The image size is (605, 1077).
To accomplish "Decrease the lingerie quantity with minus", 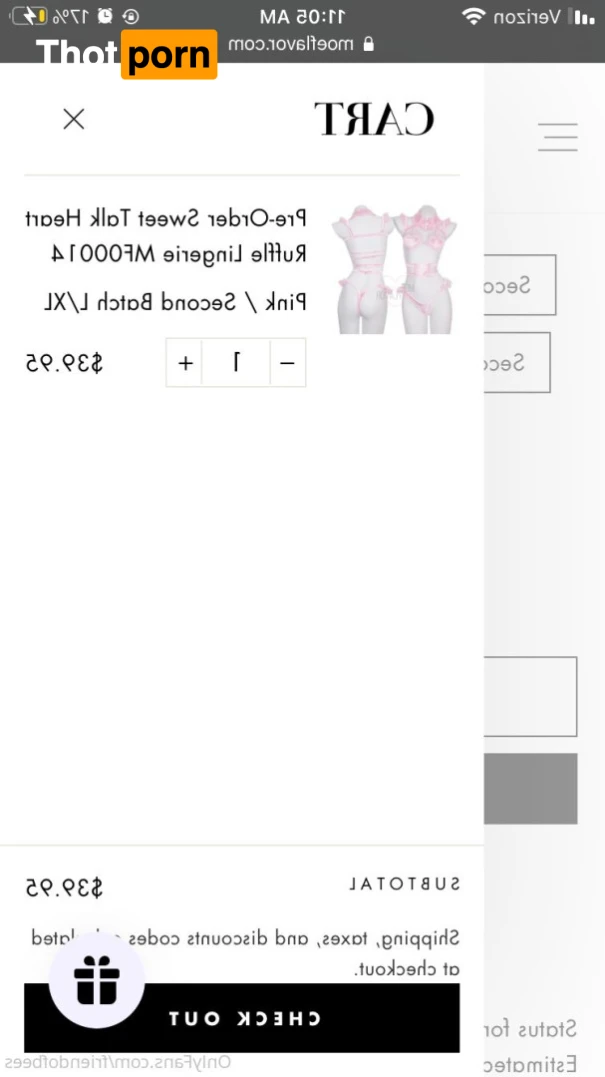I will [x=287, y=363].
